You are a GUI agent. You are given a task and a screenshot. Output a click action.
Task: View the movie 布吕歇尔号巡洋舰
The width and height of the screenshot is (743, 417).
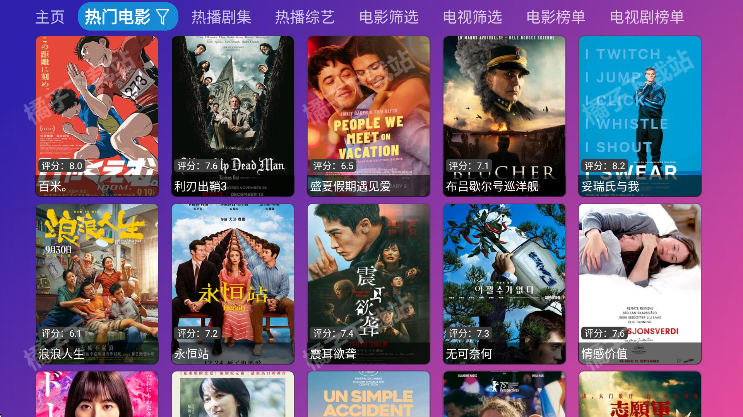[504, 115]
